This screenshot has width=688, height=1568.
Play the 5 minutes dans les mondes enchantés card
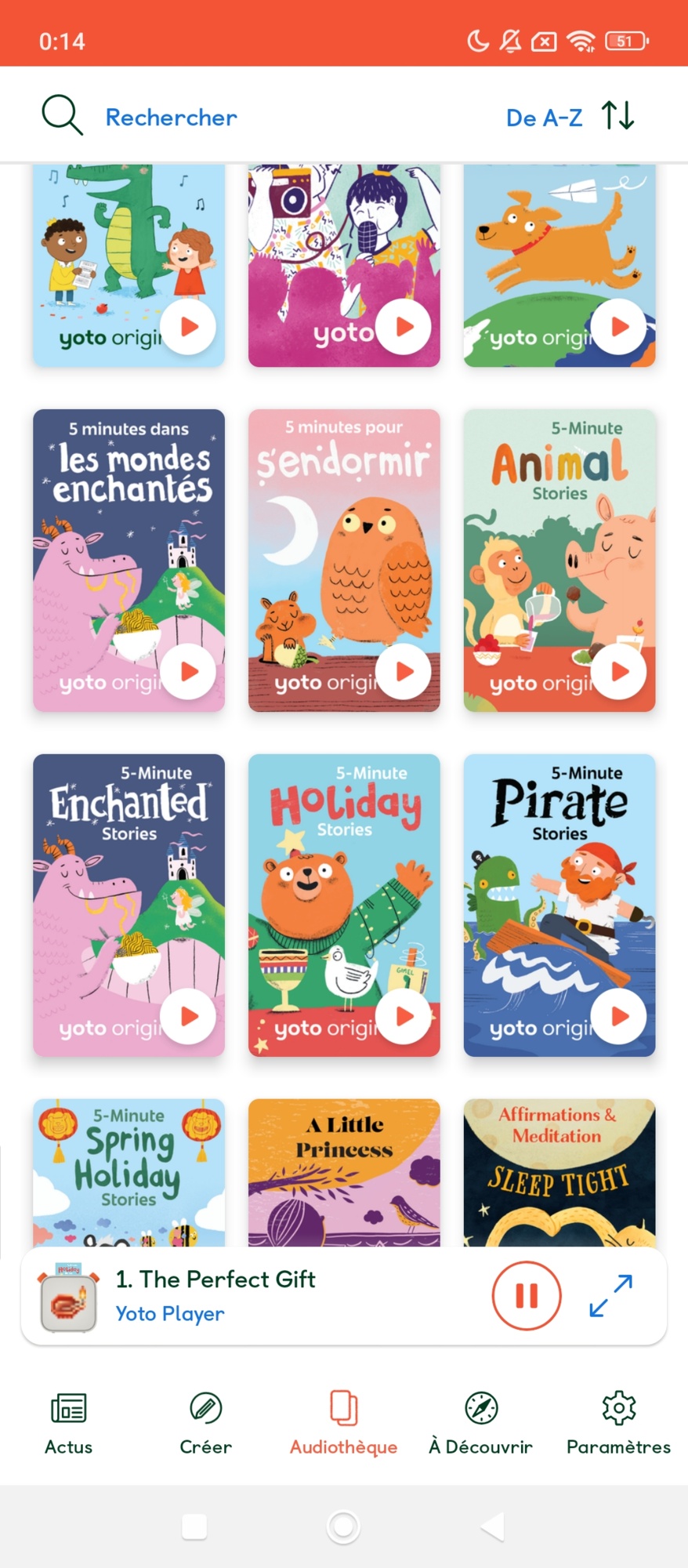click(x=188, y=672)
